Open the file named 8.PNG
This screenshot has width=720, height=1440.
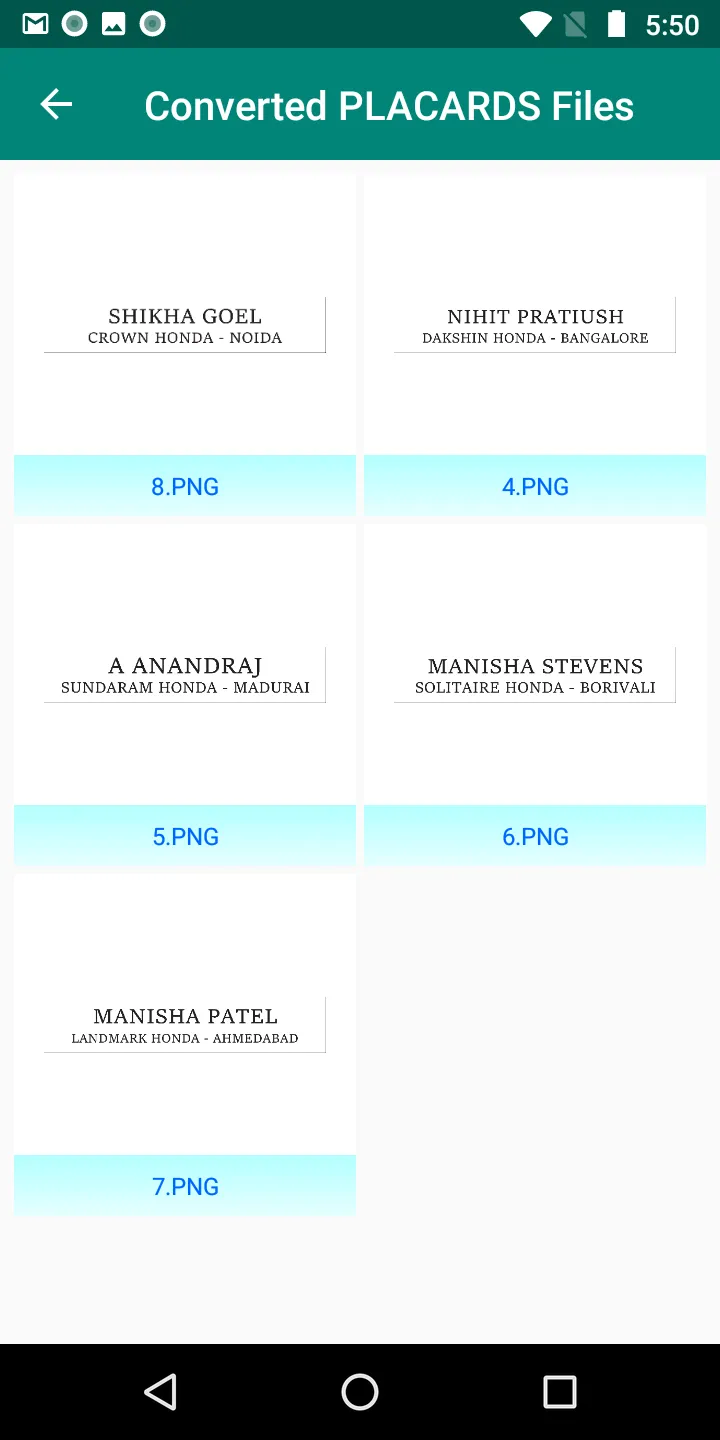coord(184,486)
